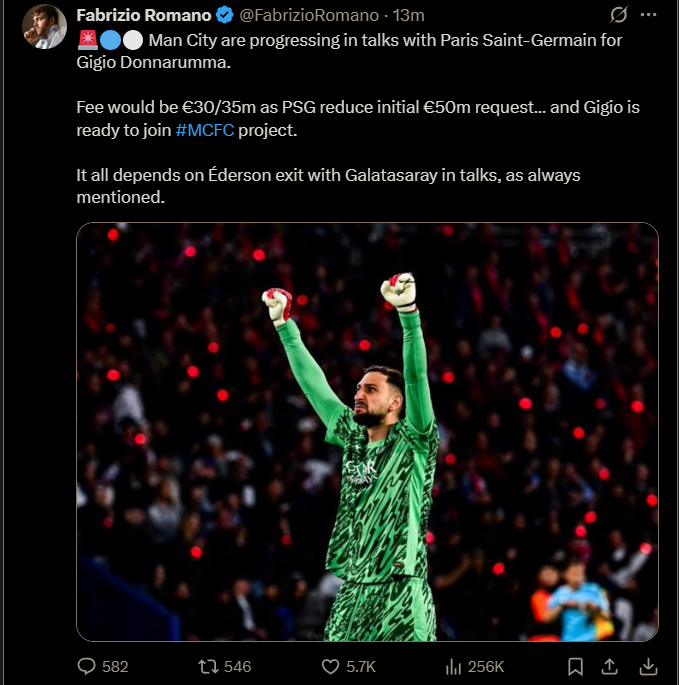Share the tweet
The width and height of the screenshot is (679, 685).
(x=610, y=667)
